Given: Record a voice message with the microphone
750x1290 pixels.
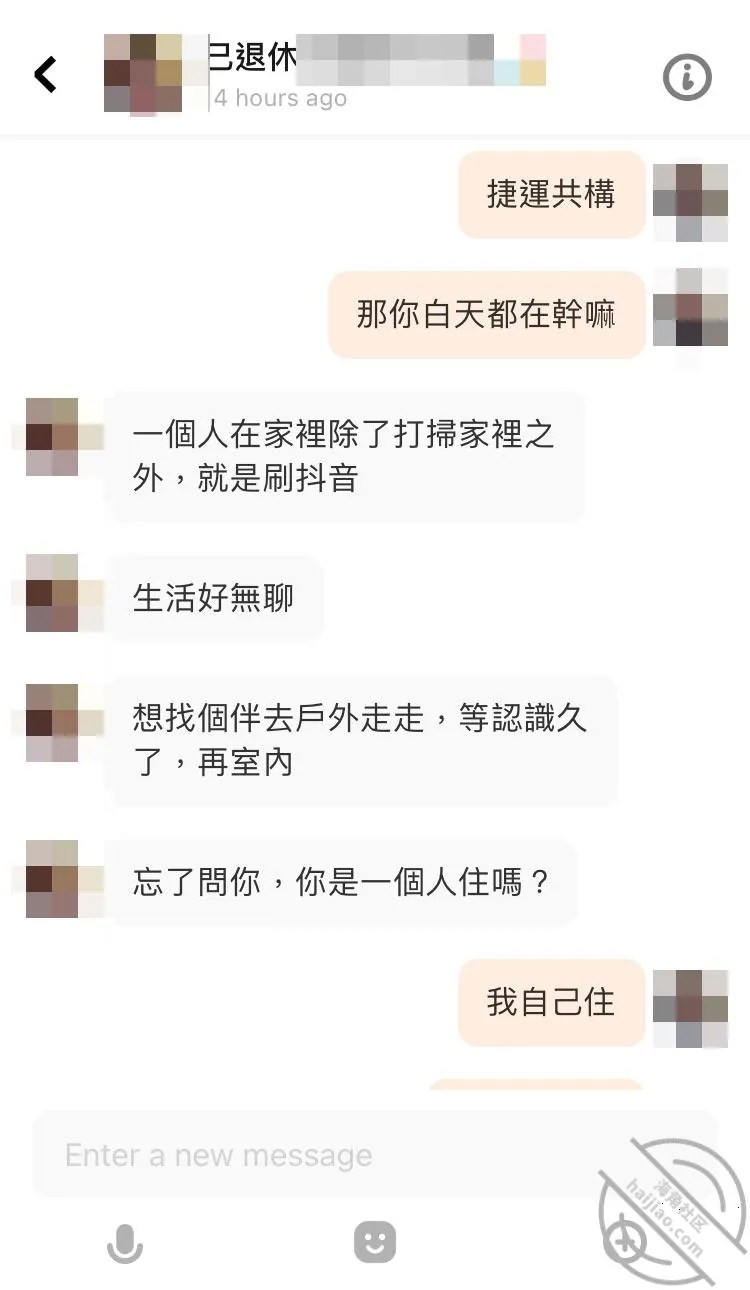Looking at the screenshot, I should (125, 1244).
